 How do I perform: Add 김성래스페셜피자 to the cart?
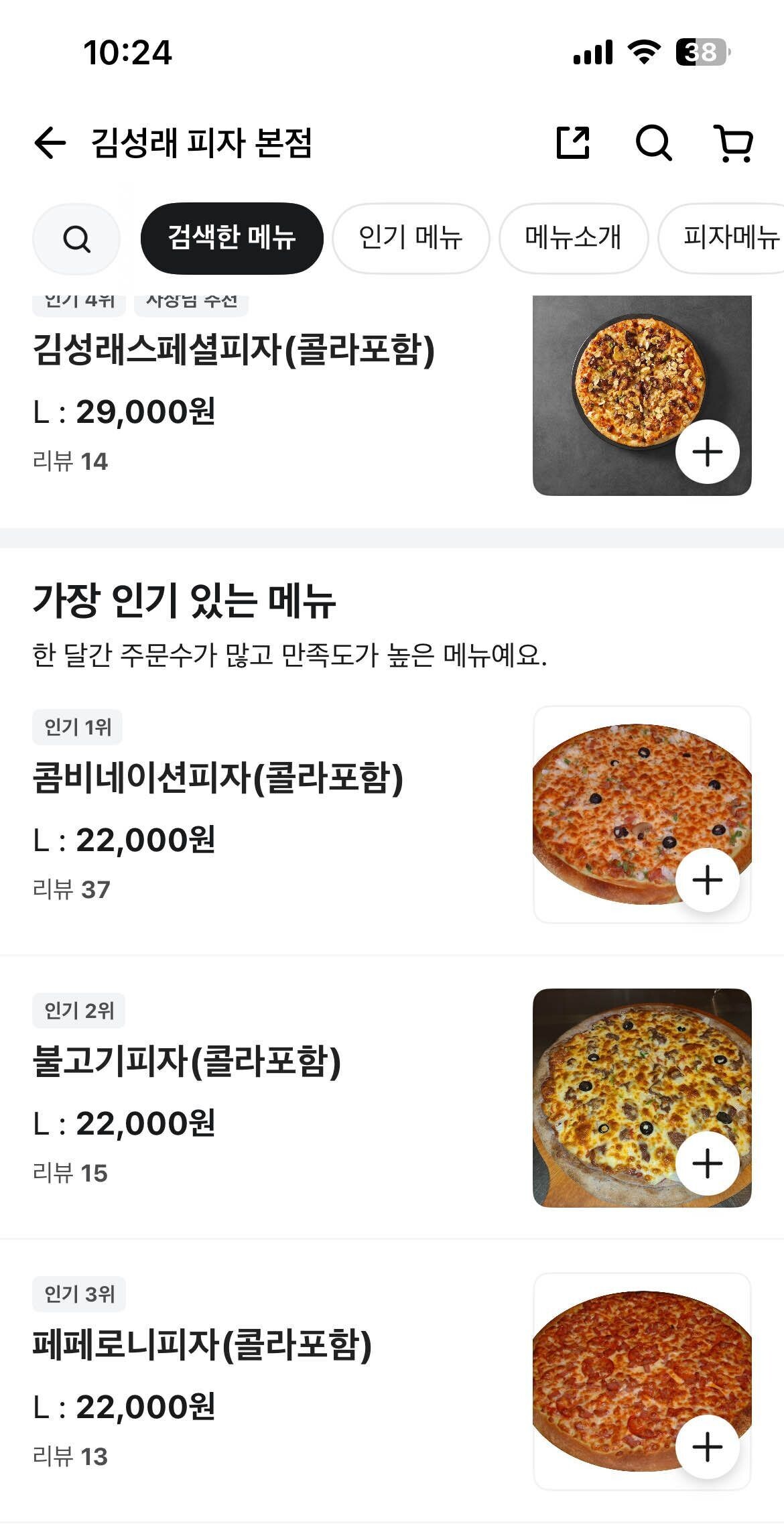tap(707, 452)
